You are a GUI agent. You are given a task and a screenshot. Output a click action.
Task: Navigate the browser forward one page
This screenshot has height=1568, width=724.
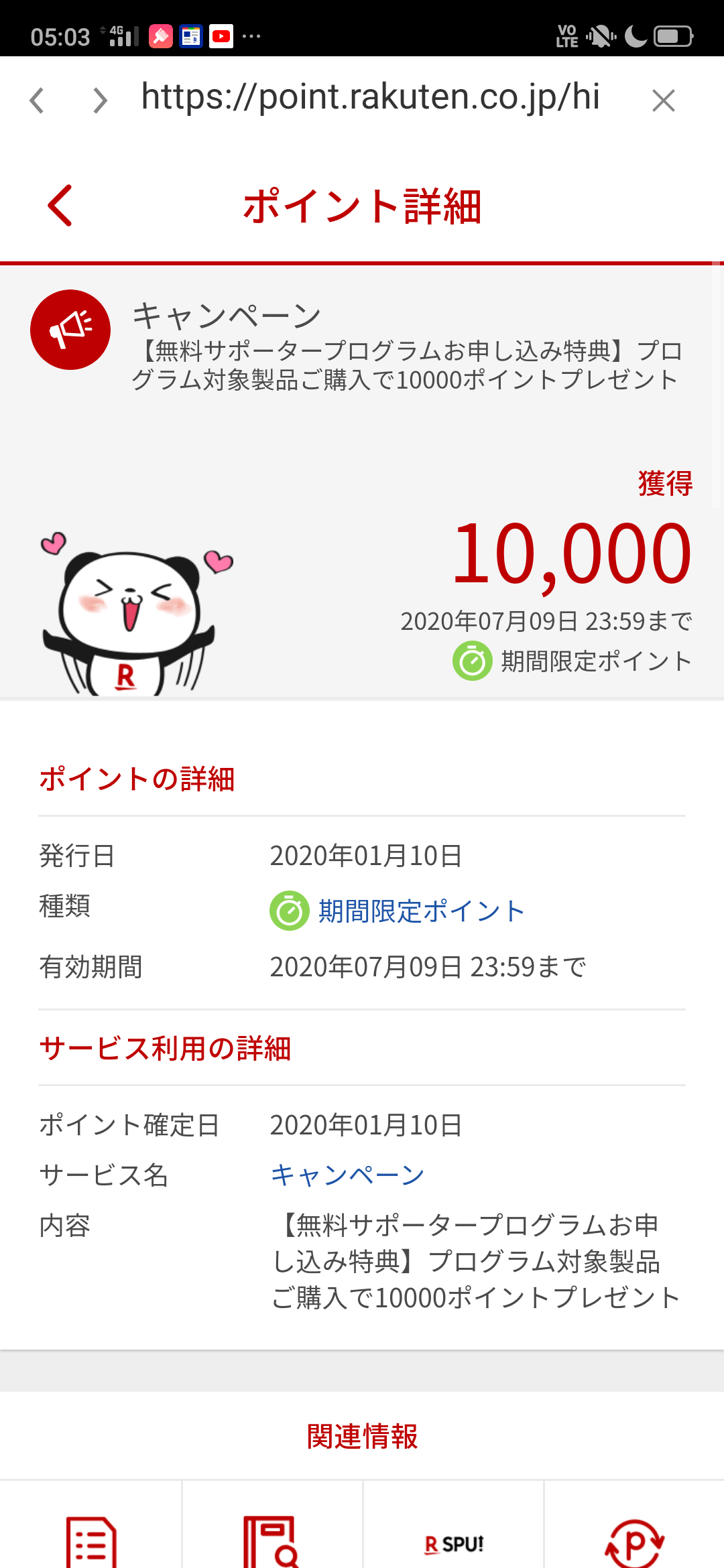[100, 101]
